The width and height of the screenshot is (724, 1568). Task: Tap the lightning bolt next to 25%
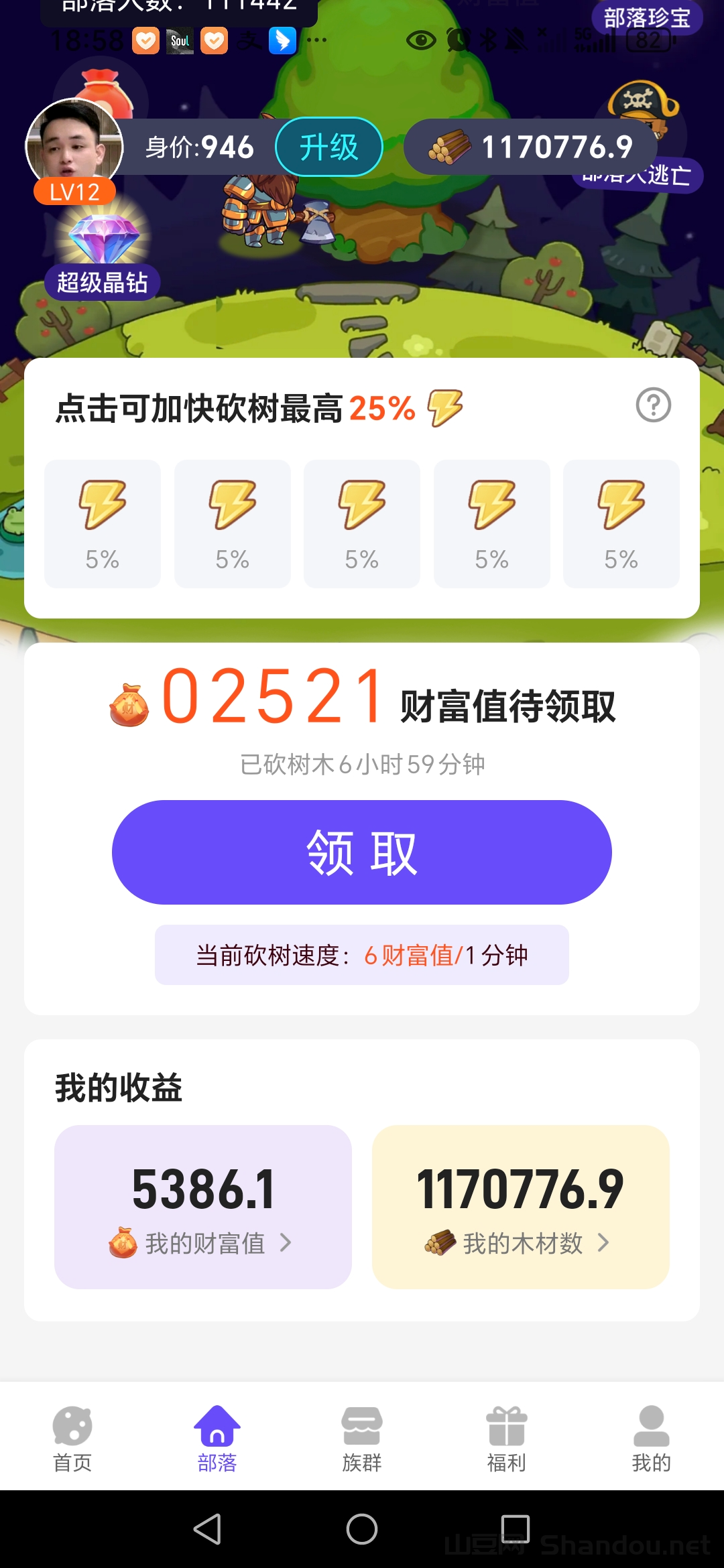[x=445, y=409]
